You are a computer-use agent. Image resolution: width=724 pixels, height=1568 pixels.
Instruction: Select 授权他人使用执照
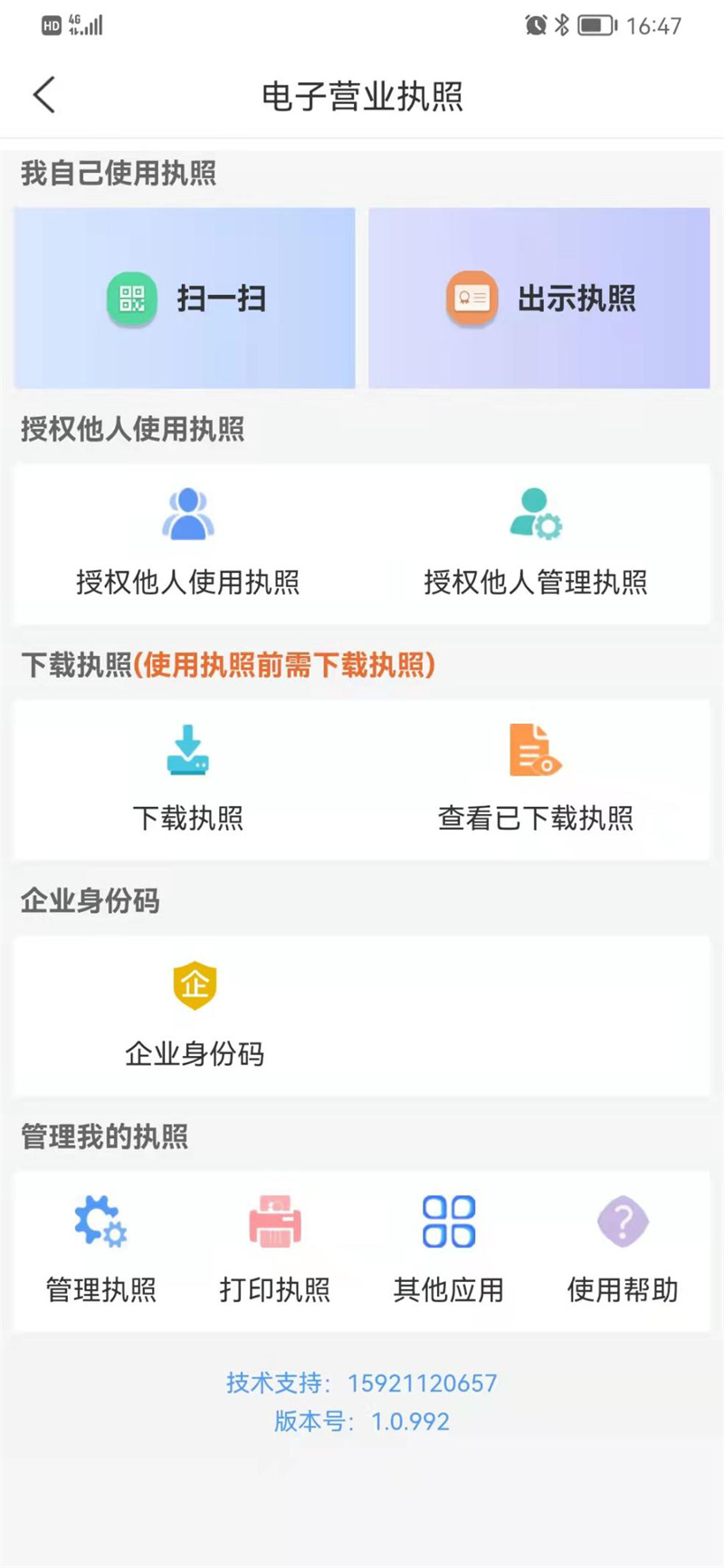point(187,543)
